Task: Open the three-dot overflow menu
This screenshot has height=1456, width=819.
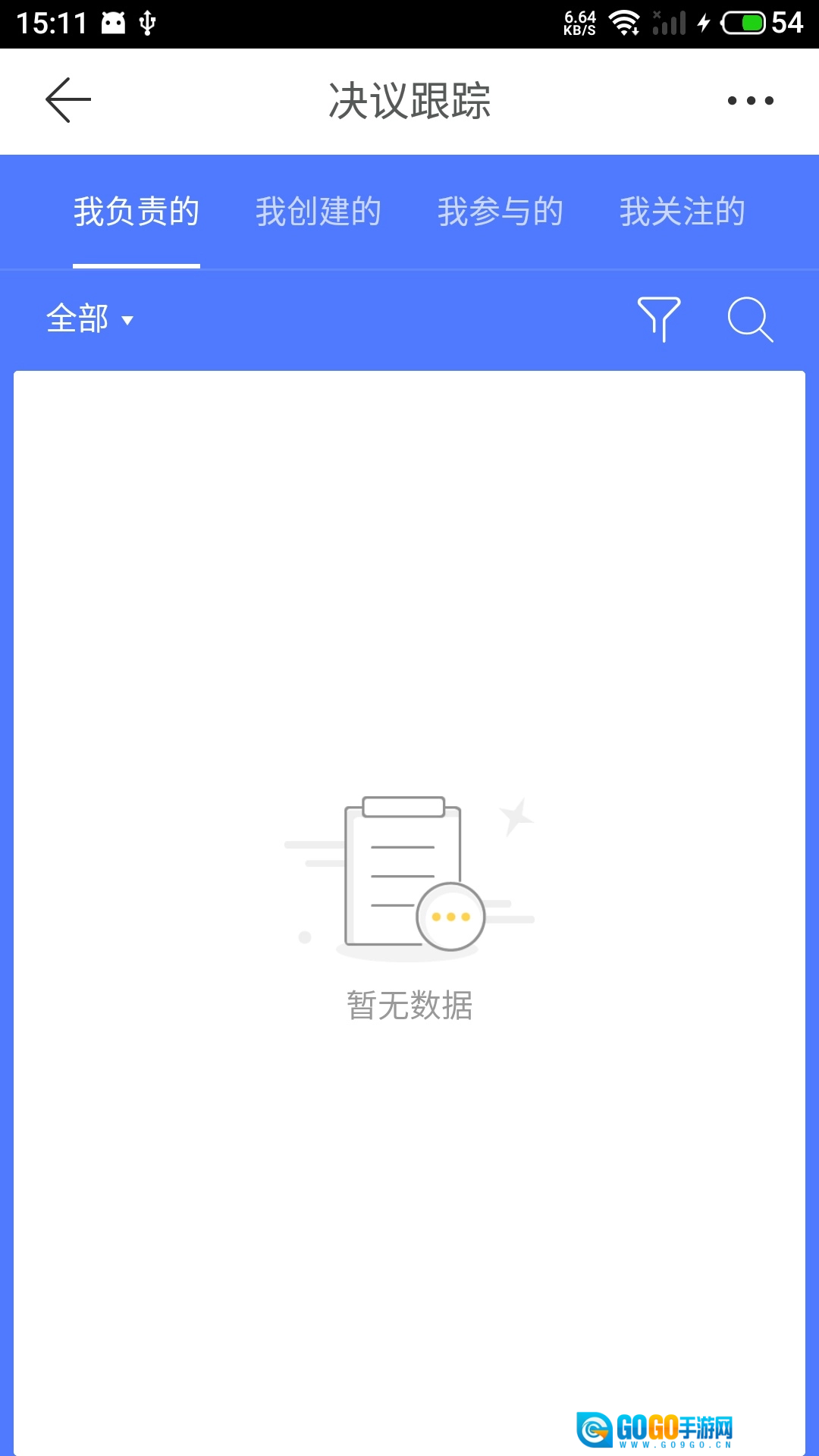Action: point(750,100)
